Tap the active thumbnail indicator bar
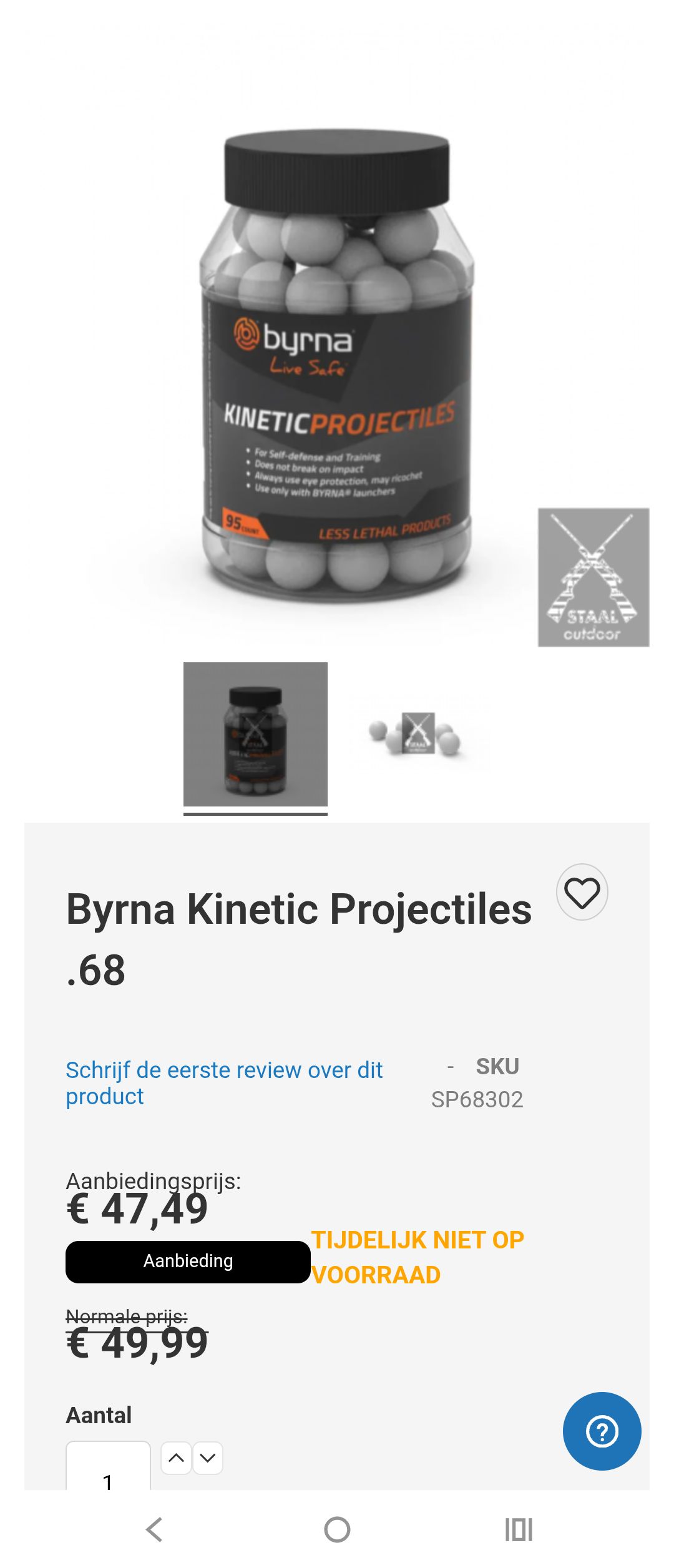This screenshot has height=1568, width=674. (x=256, y=813)
